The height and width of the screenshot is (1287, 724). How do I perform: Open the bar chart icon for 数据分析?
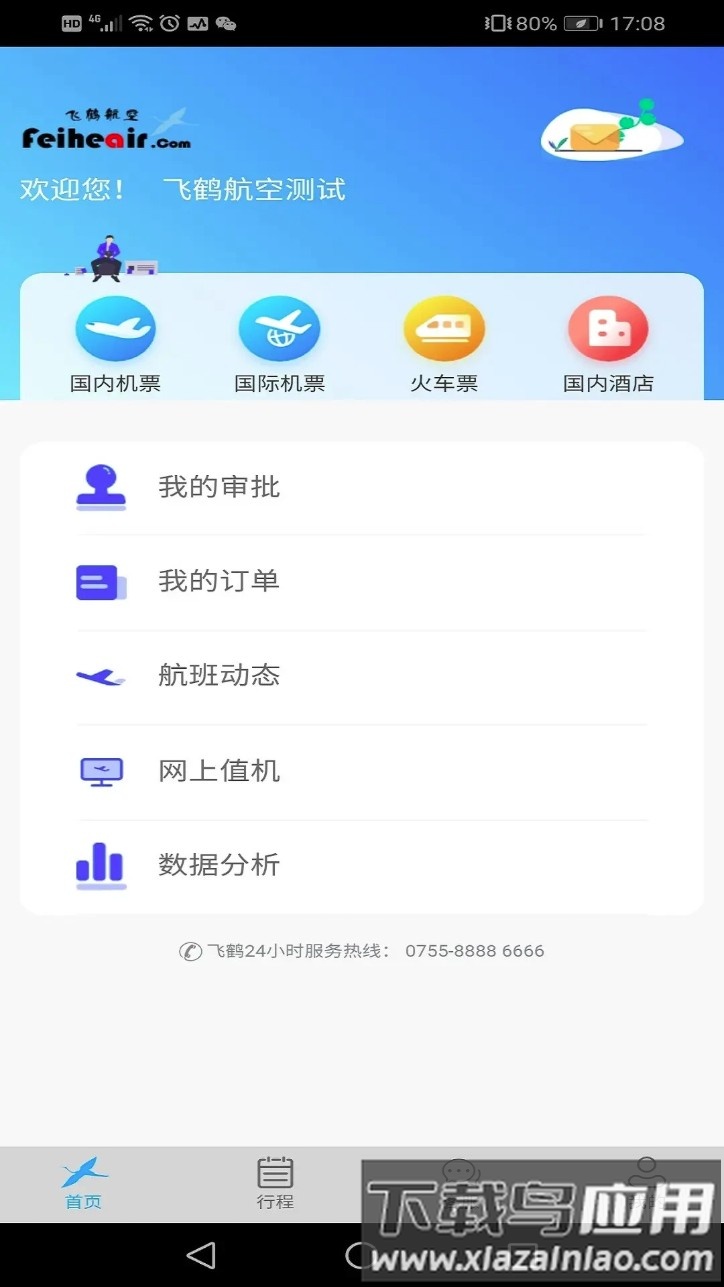tap(101, 866)
